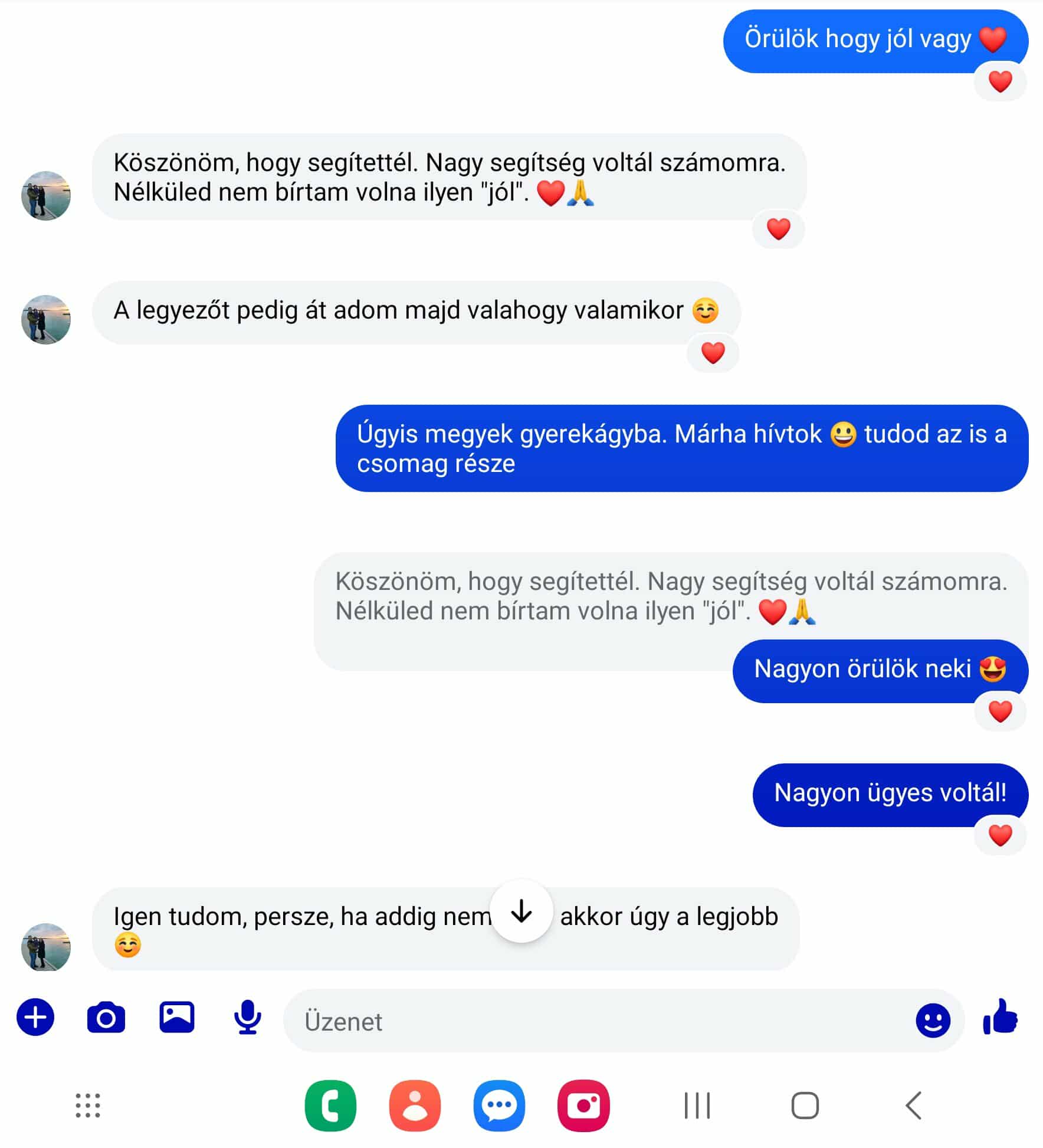Image resolution: width=1043 pixels, height=1148 pixels.
Task: Send a thumbs-up like
Action: point(1001,1017)
